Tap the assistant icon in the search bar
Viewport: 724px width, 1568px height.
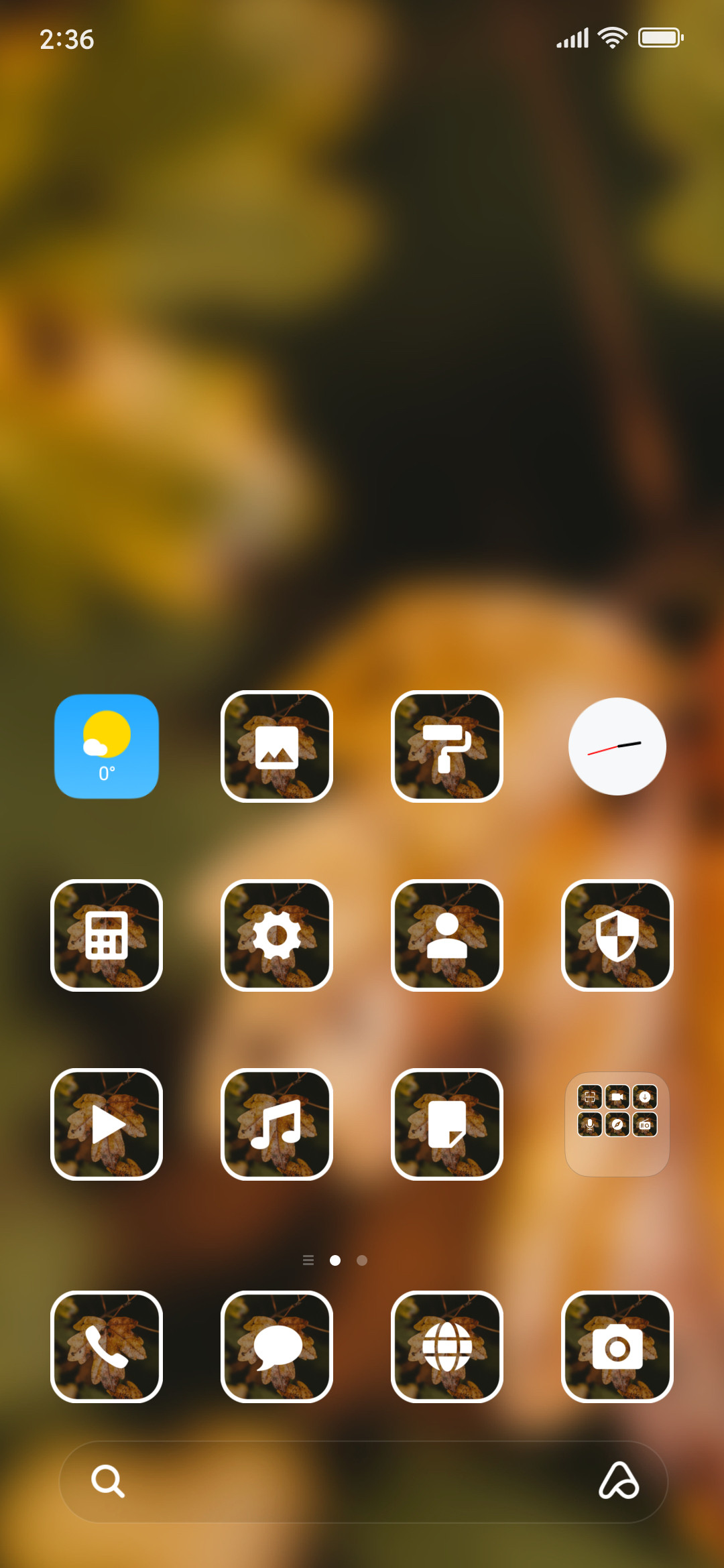click(x=618, y=1480)
